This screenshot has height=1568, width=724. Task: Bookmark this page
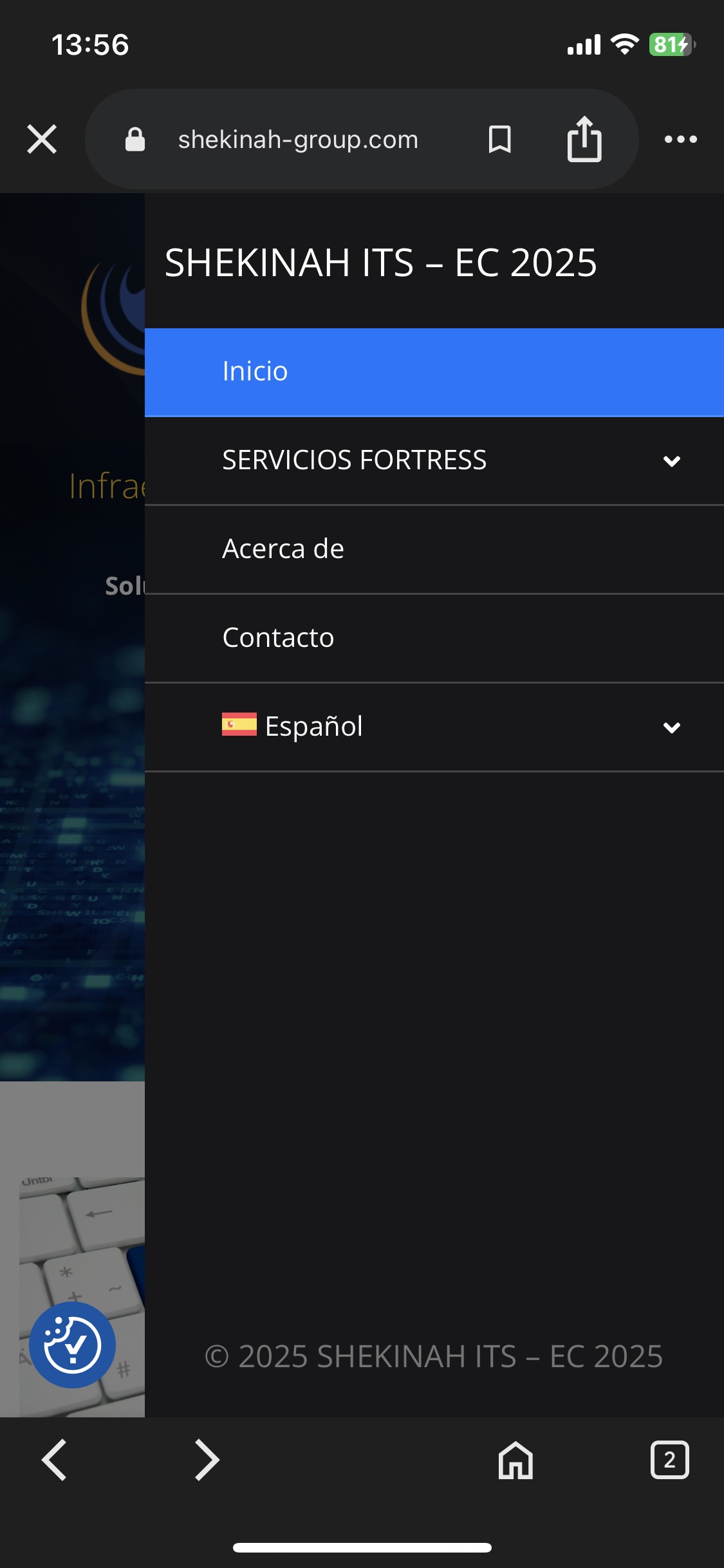(499, 139)
